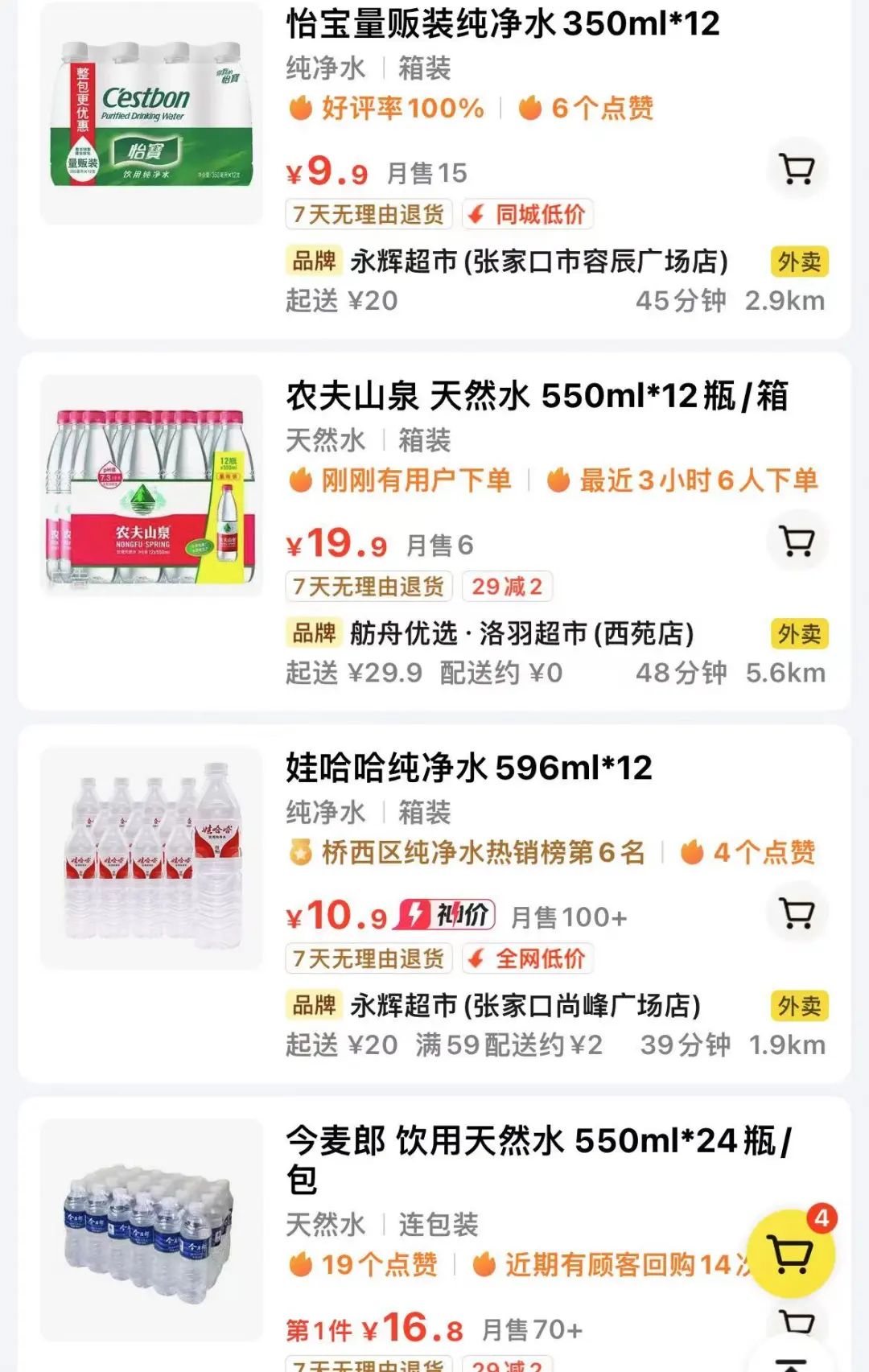Open the 娃哈哈纯净水 596ml*12 listing
This screenshot has width=869, height=1372.
tap(468, 768)
